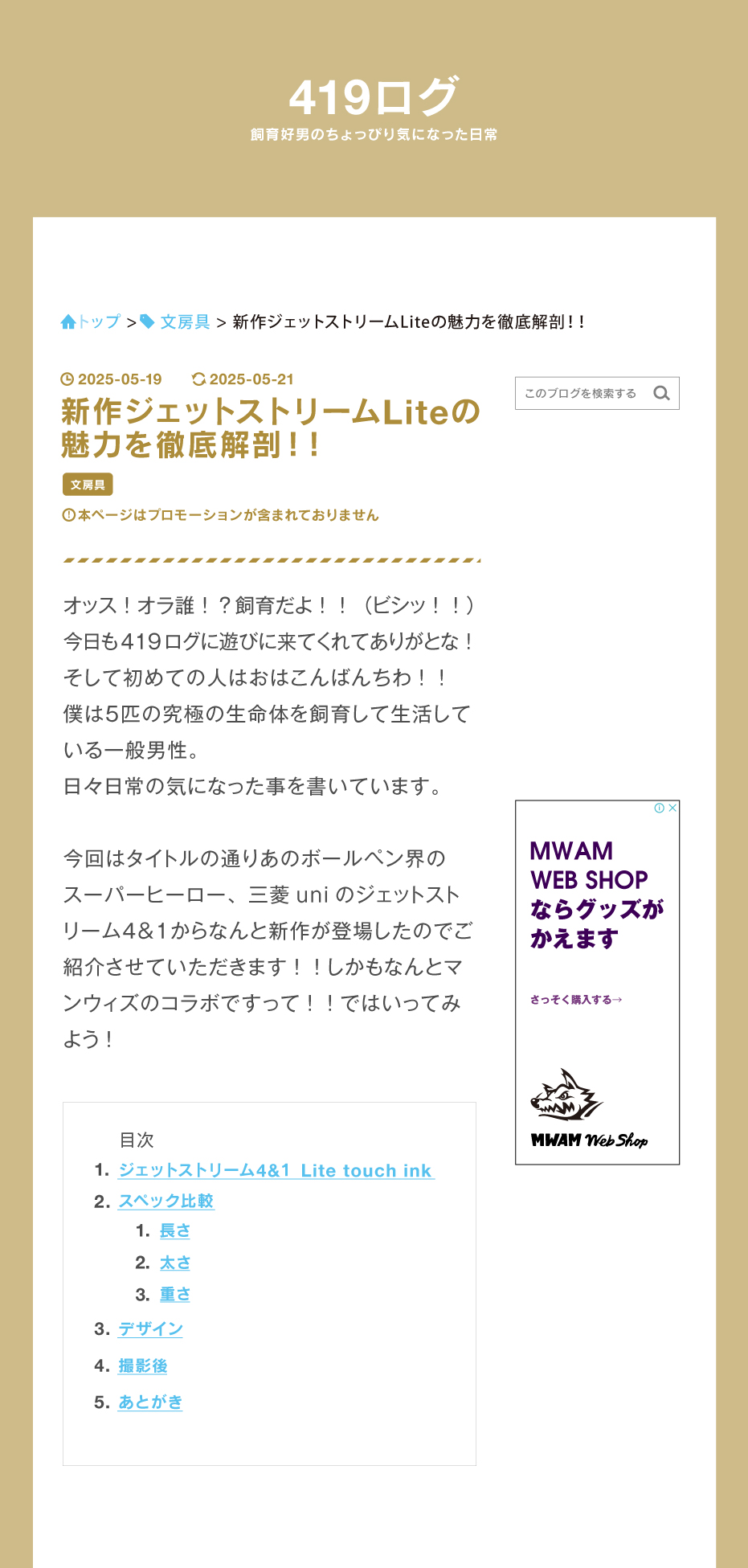Open the ad info icon
Image resolution: width=748 pixels, height=1568 pixels.
(659, 809)
